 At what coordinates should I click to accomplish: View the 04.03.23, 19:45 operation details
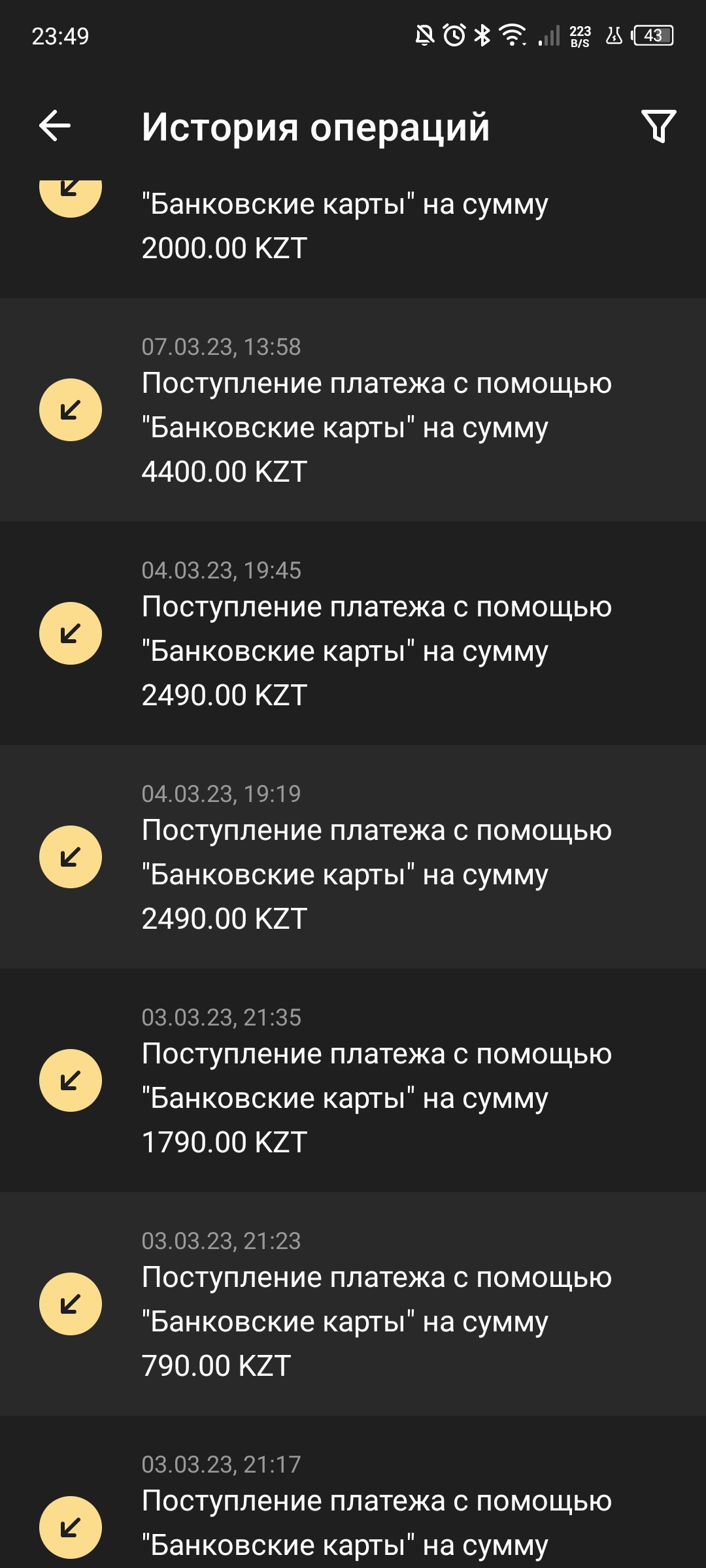(353, 633)
